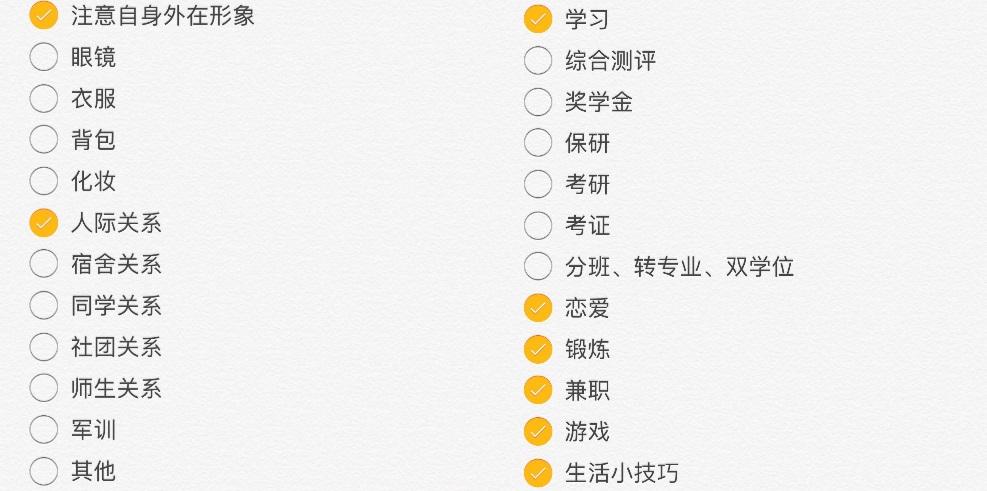Select the 宿舍关系 checkbox
The image size is (987, 491).
pyautogui.click(x=44, y=264)
